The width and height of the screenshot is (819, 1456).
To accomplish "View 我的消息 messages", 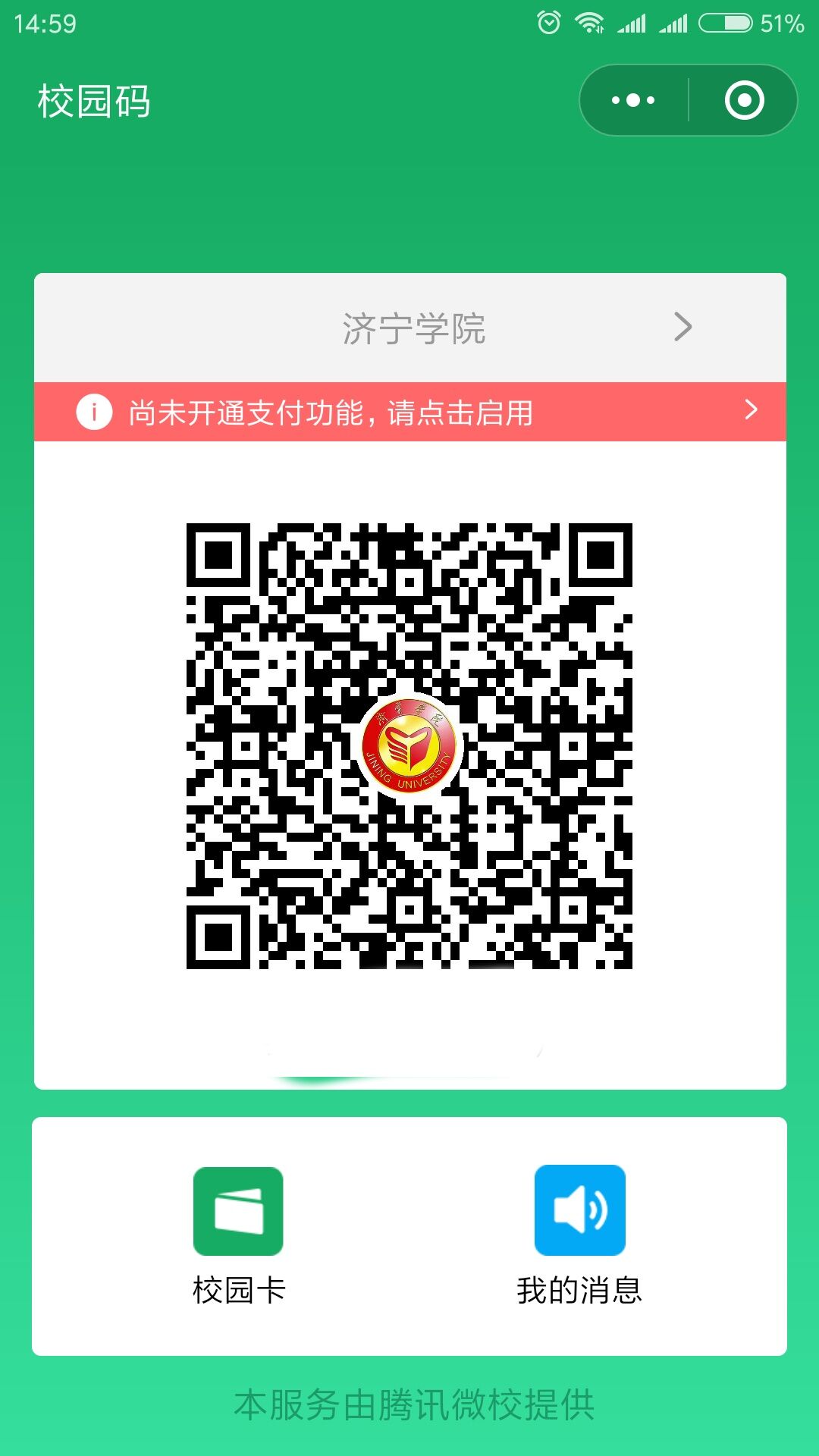I will click(579, 1234).
